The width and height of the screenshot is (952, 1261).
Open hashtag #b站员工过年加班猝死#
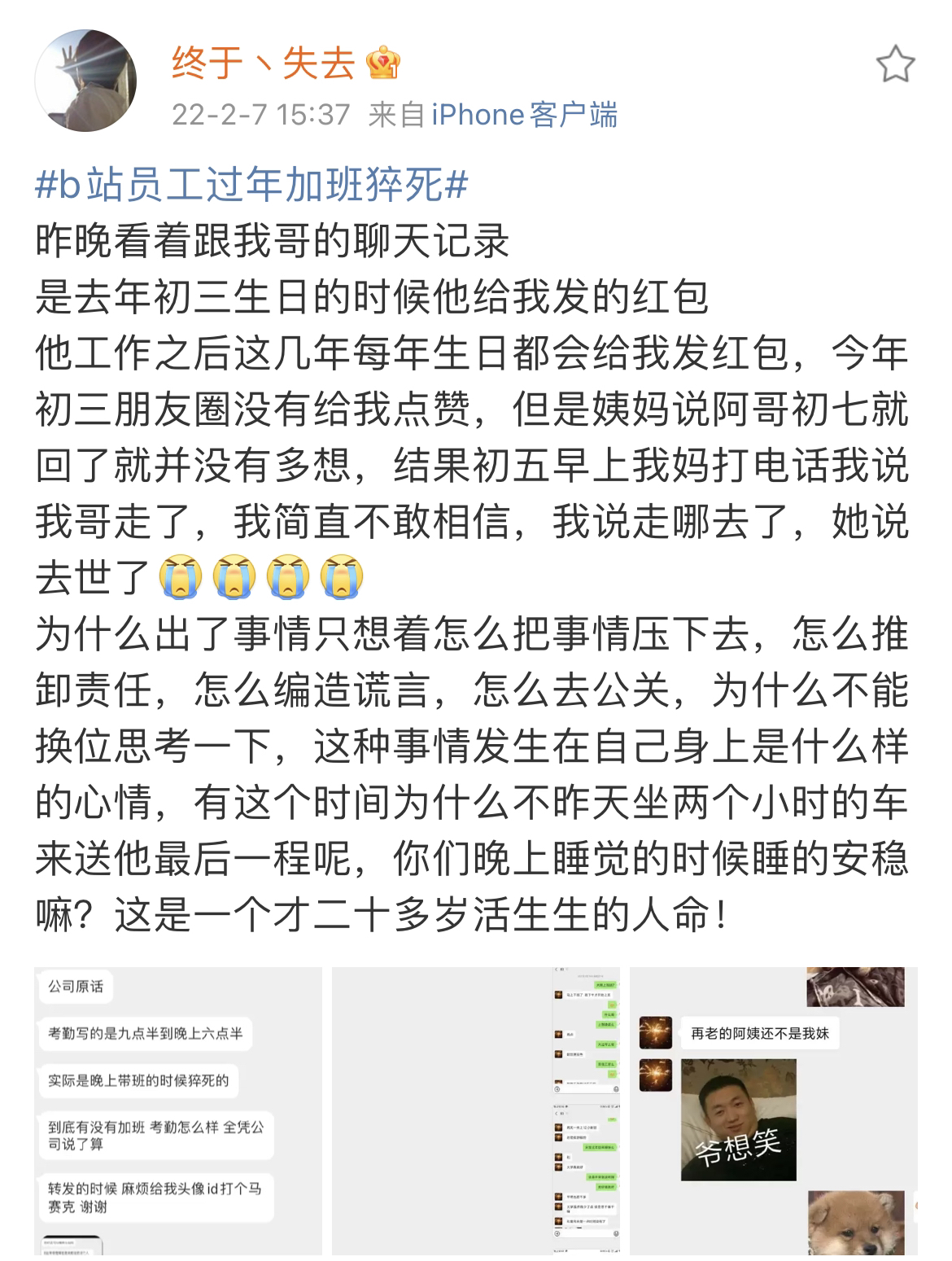click(252, 186)
